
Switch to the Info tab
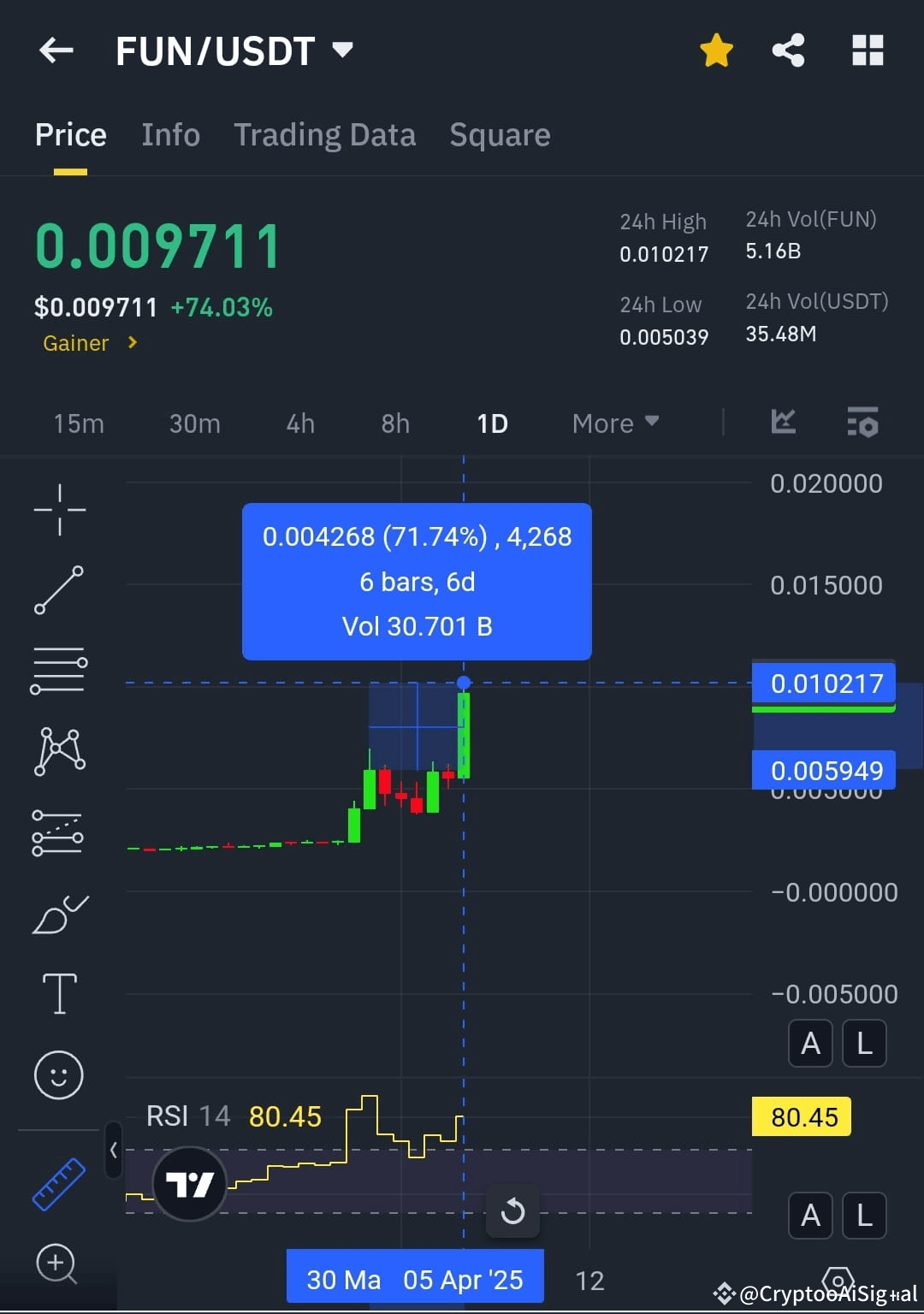pyautogui.click(x=171, y=135)
